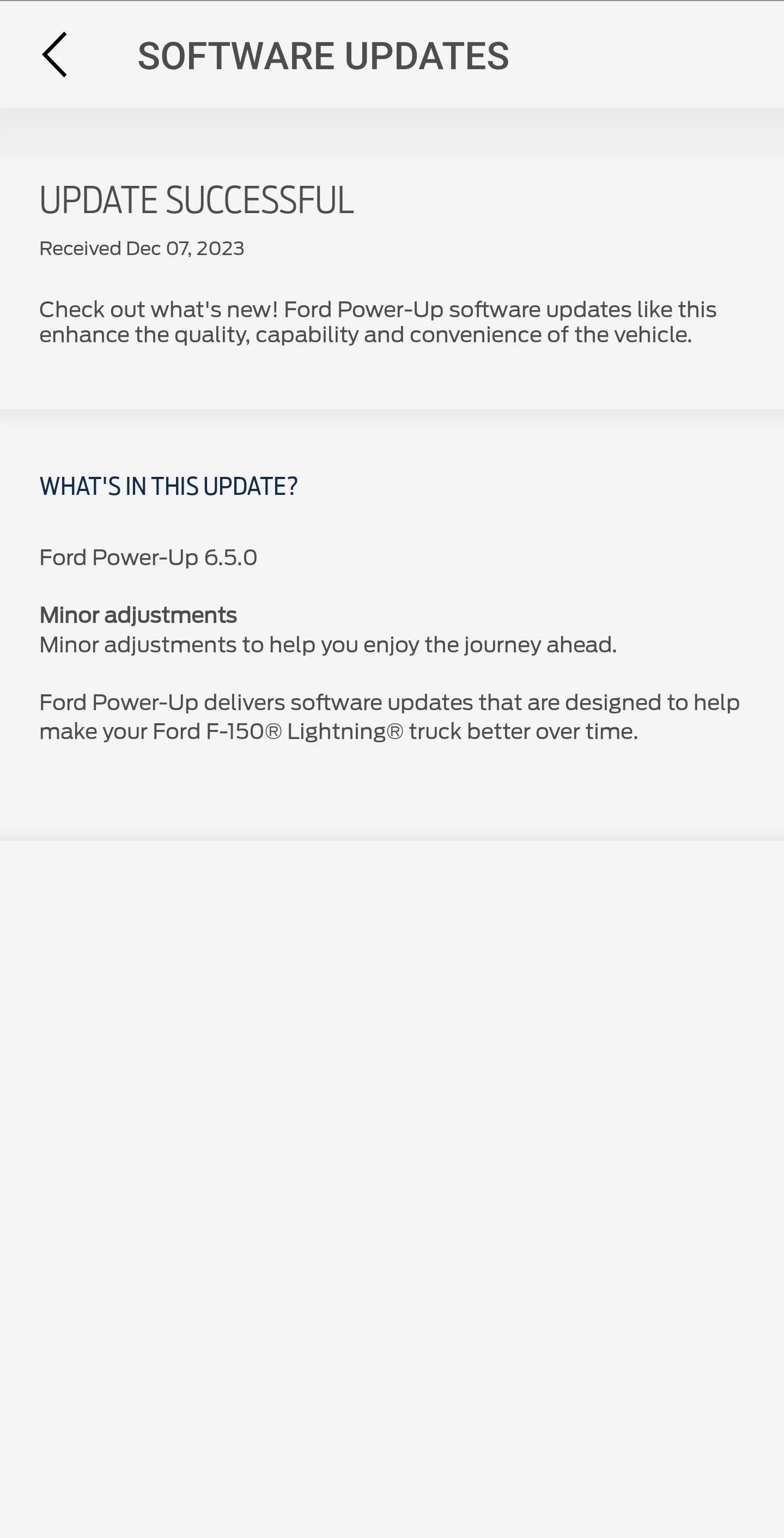The image size is (784, 1538).
Task: Click the UPDATE SUCCESSFUL heading
Action: click(x=196, y=201)
